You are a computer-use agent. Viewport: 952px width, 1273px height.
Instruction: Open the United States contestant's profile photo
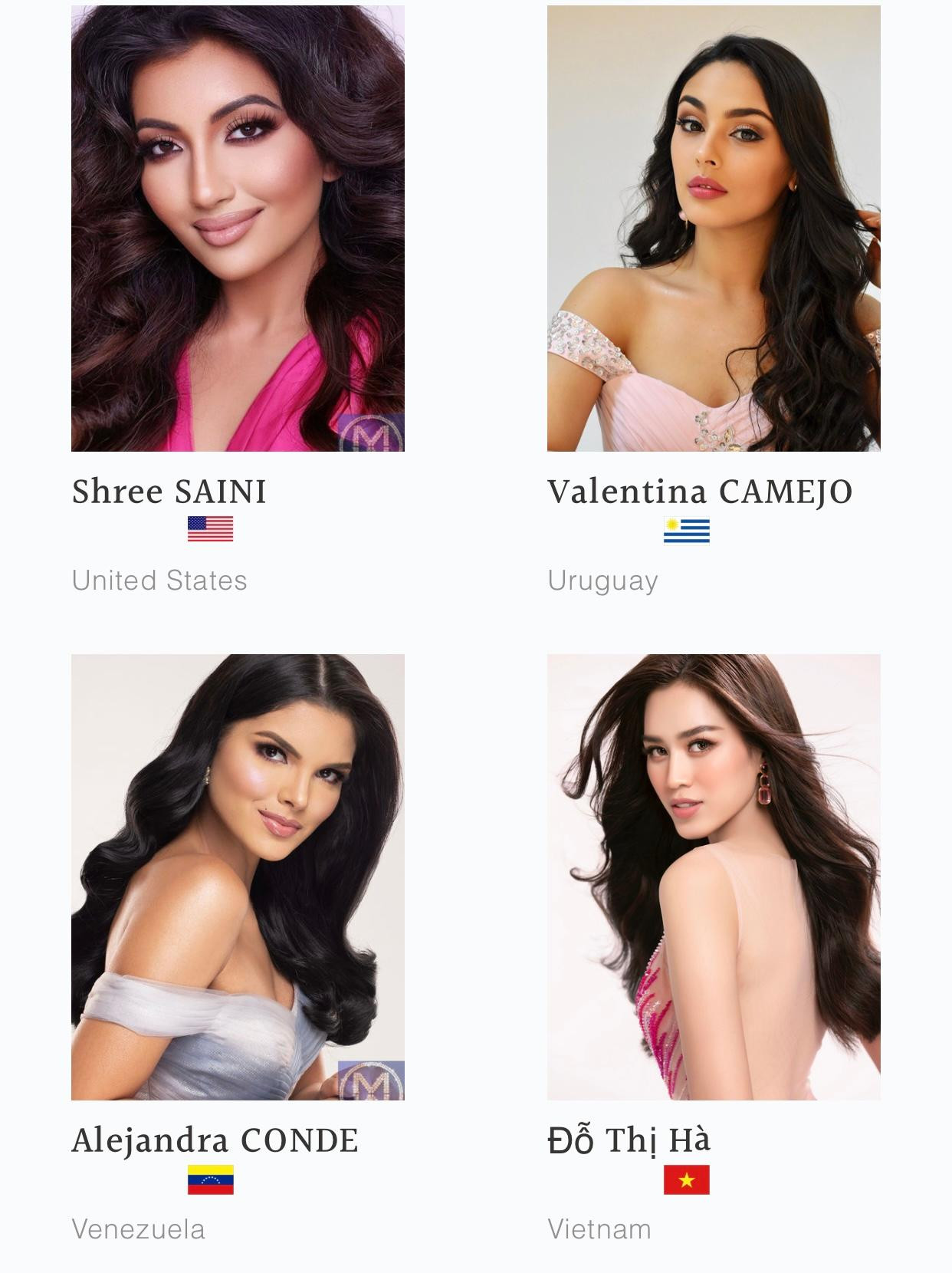point(238,229)
